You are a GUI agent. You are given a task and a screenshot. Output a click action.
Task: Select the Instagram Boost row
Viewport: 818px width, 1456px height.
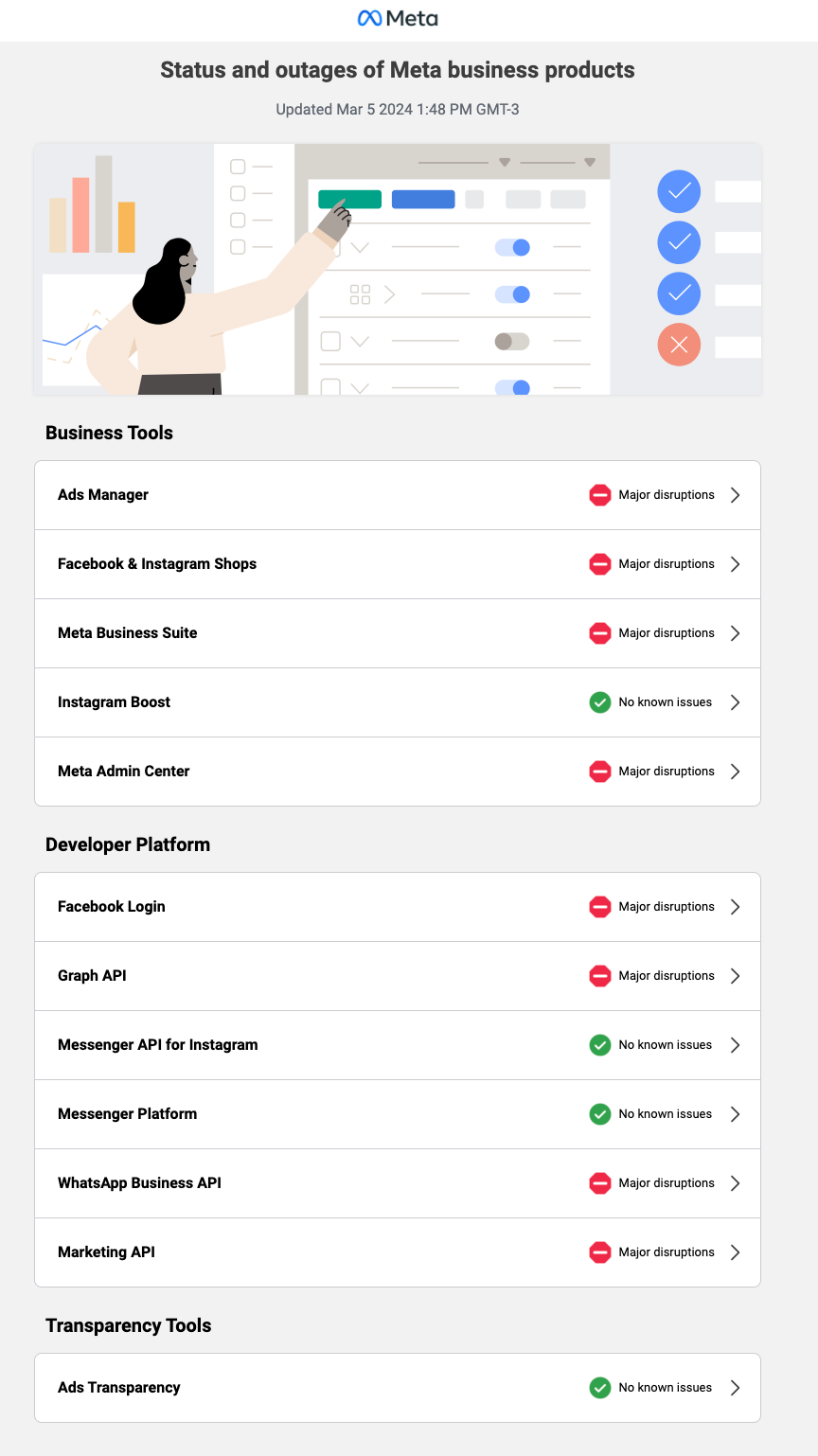[398, 702]
